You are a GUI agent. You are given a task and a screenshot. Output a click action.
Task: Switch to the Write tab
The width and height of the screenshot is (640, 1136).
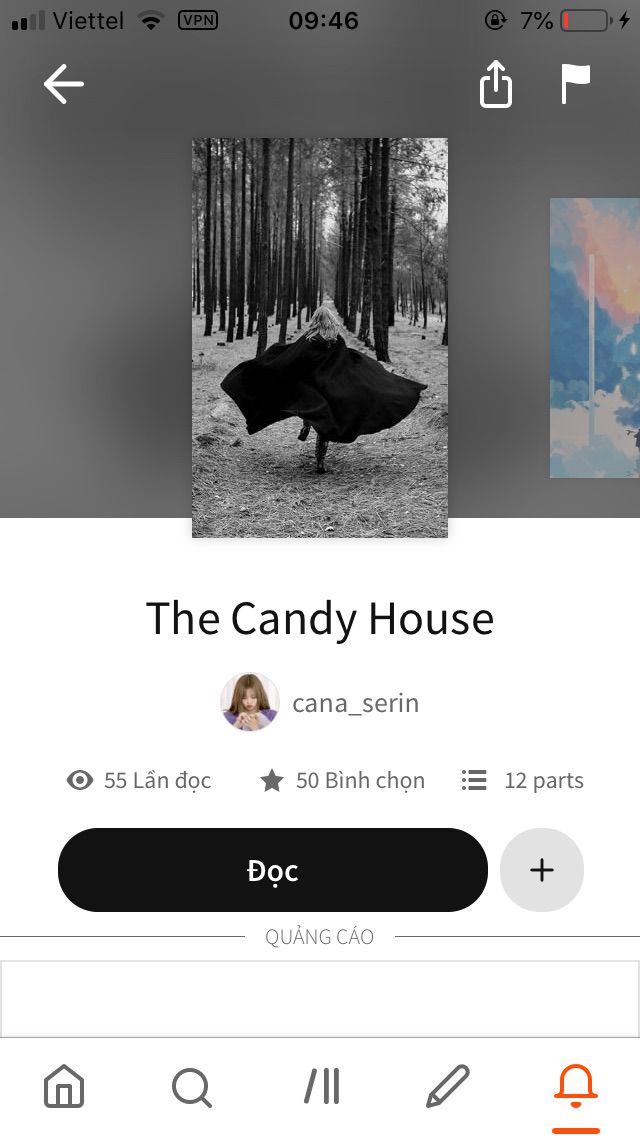click(x=447, y=1086)
